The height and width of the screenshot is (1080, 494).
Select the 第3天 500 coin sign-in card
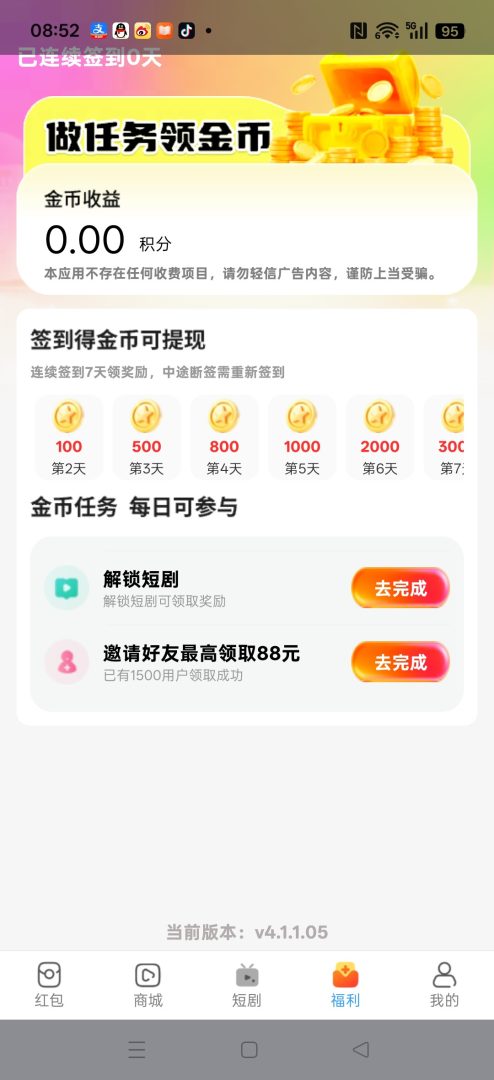tap(147, 437)
